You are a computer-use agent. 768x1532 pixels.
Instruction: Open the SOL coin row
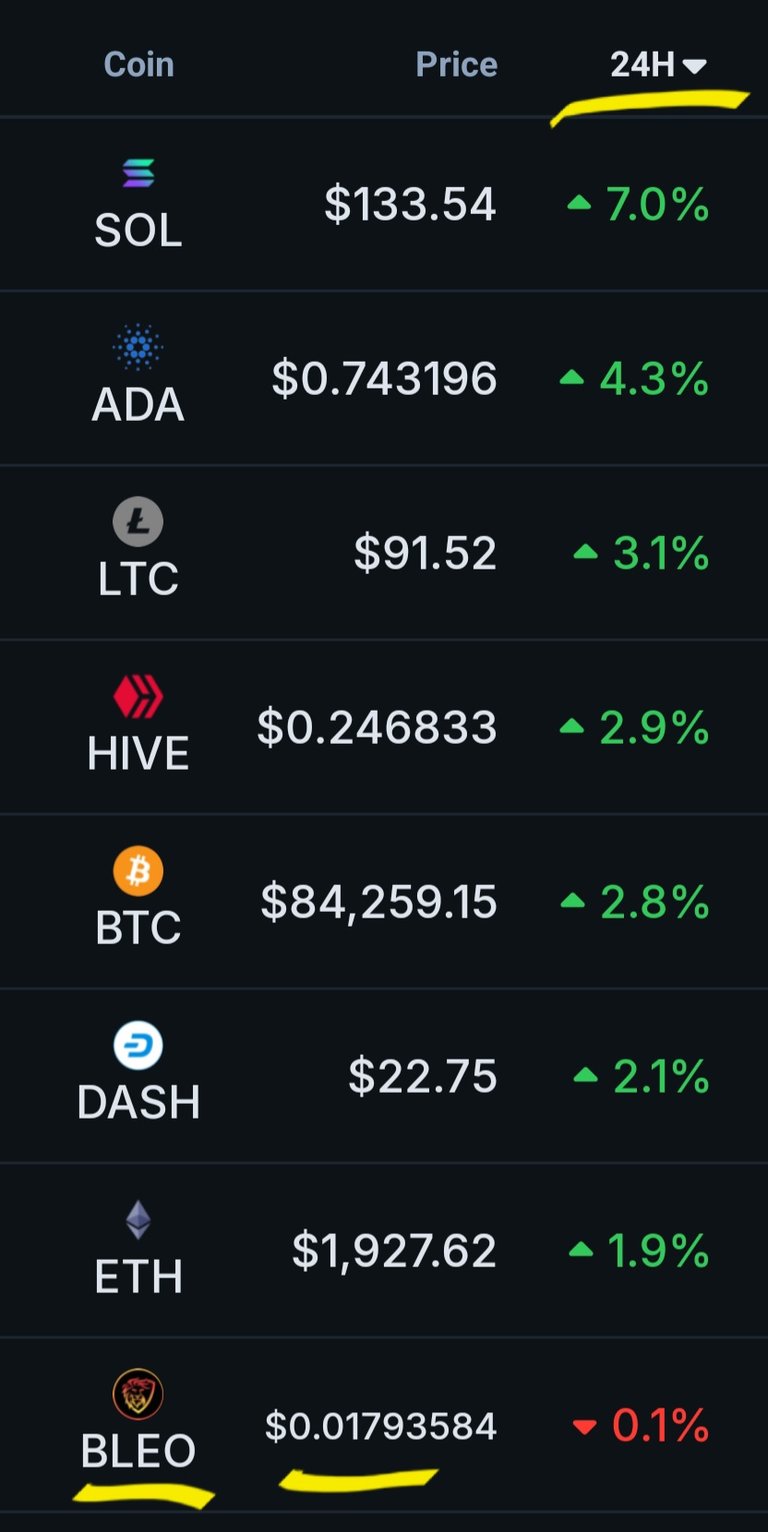384,204
